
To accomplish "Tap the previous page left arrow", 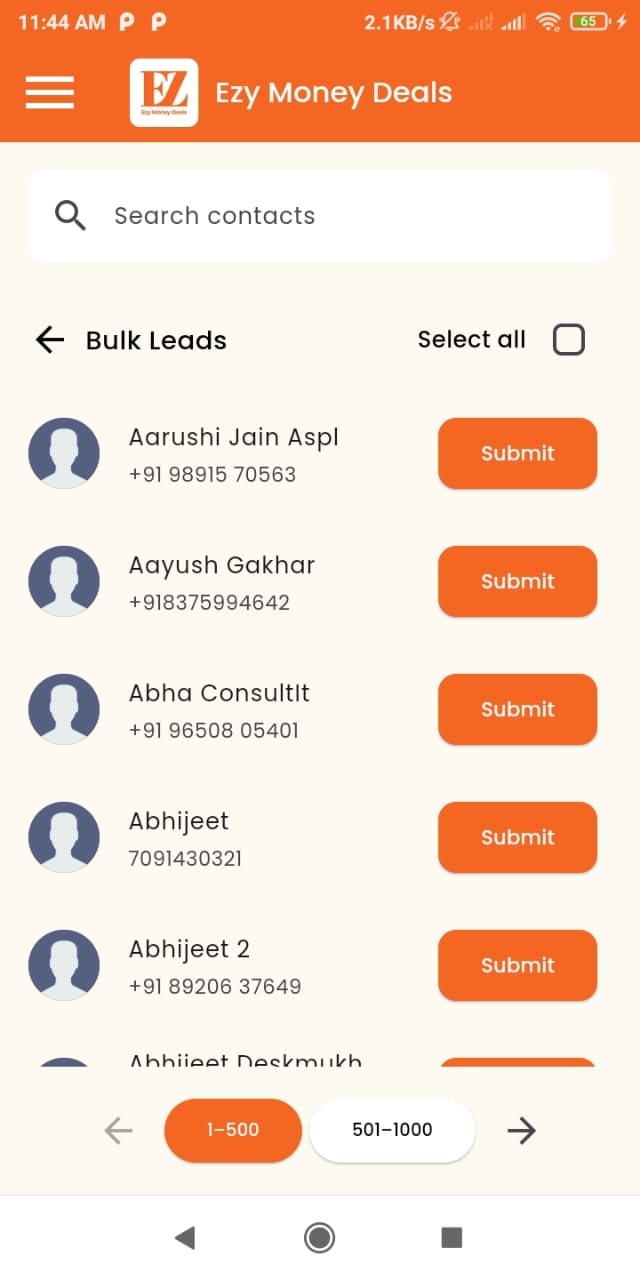I will 118,1130.
